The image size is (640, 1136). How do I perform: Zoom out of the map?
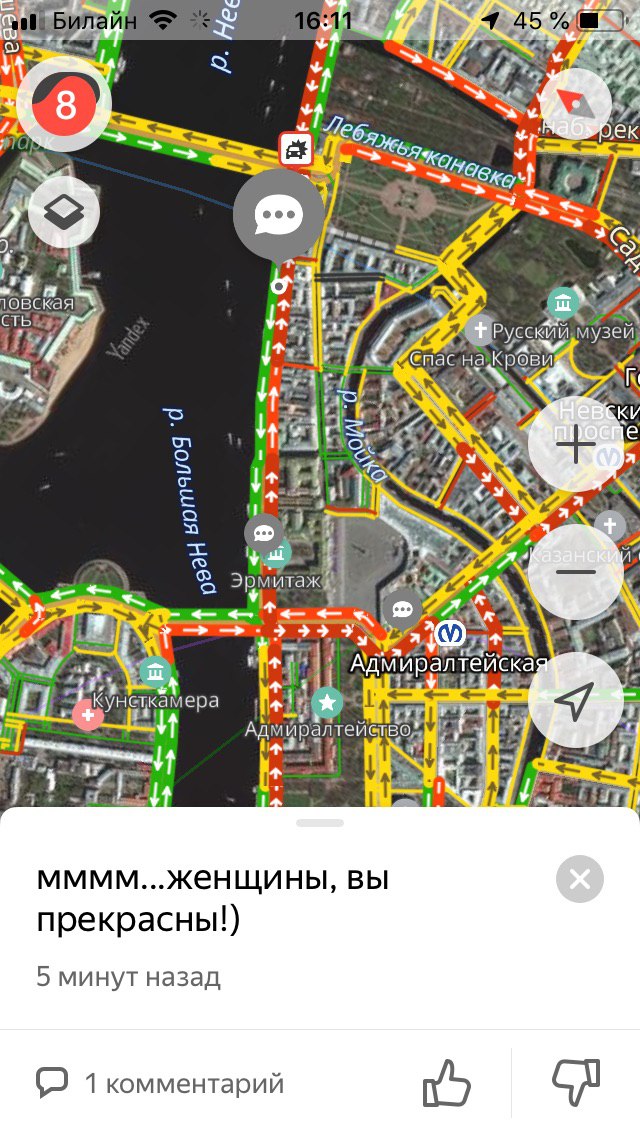point(575,572)
